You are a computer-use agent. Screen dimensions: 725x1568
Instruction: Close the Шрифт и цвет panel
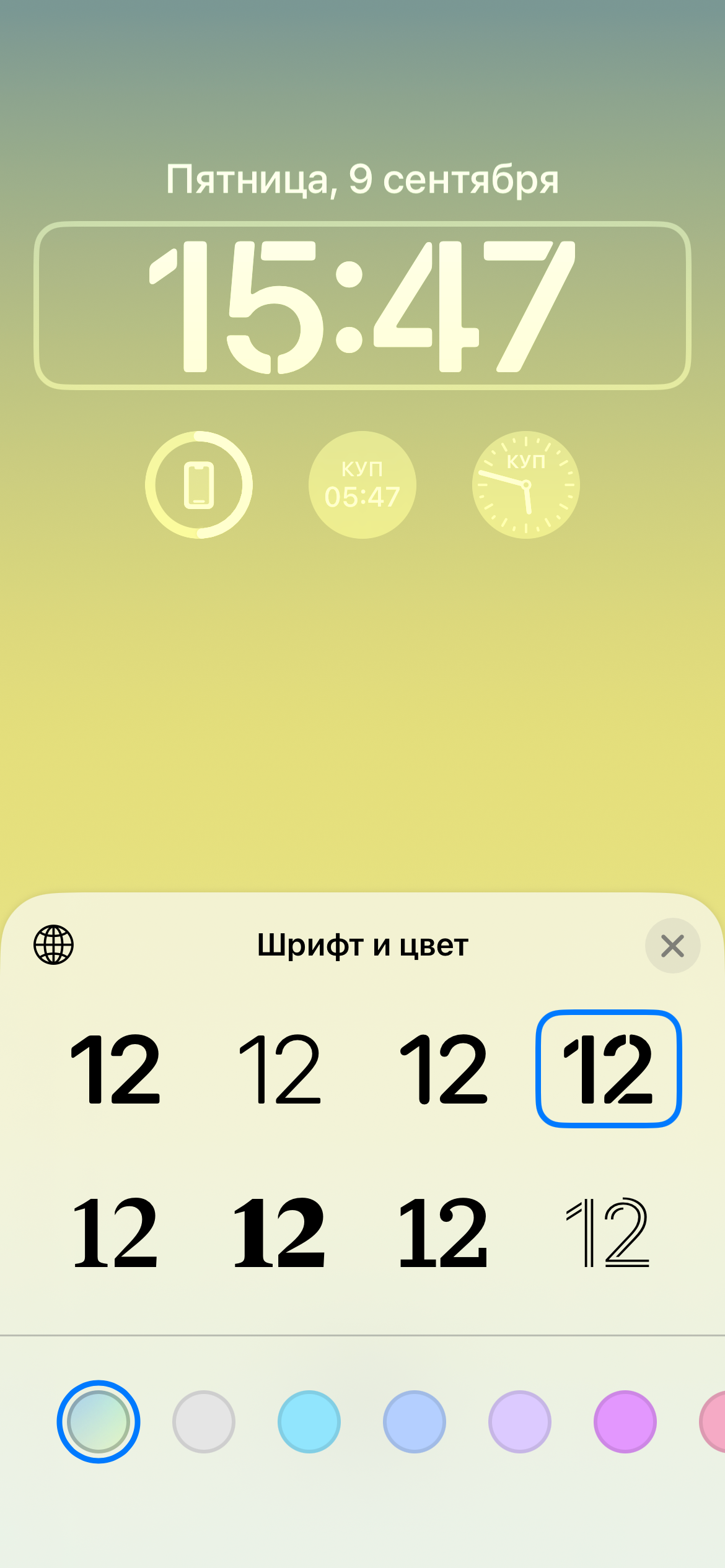[x=672, y=946]
